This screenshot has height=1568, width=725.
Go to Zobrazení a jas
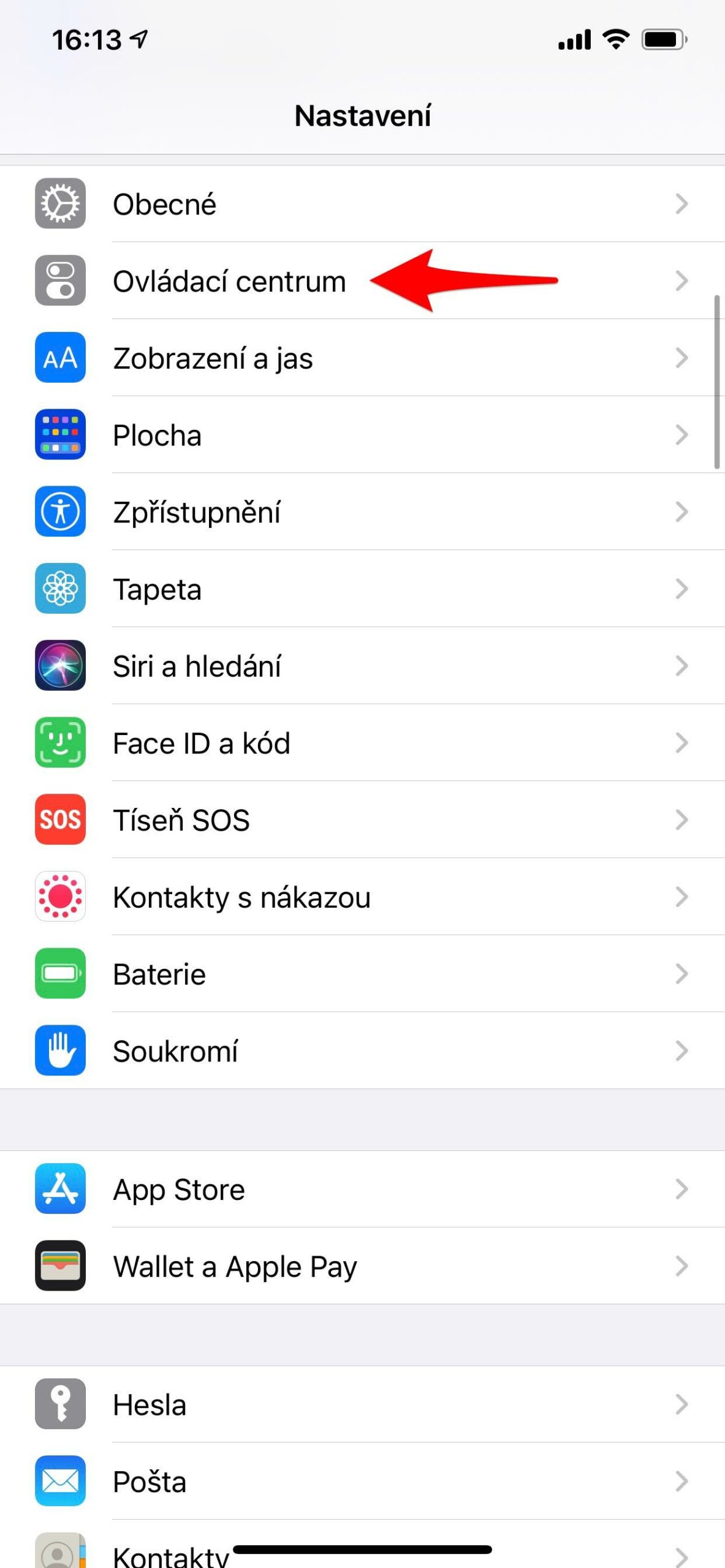(362, 358)
